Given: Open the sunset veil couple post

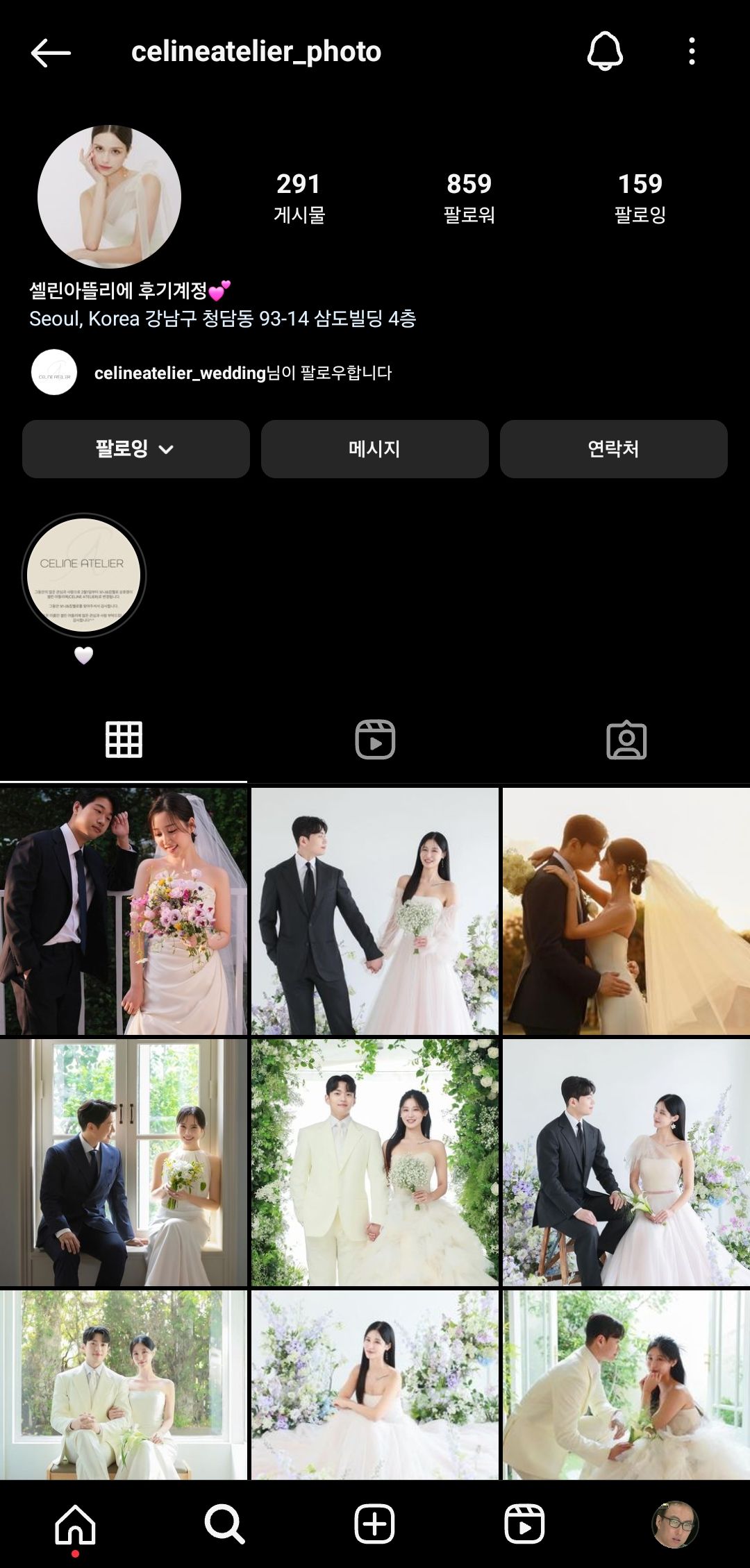Looking at the screenshot, I should coord(626,911).
